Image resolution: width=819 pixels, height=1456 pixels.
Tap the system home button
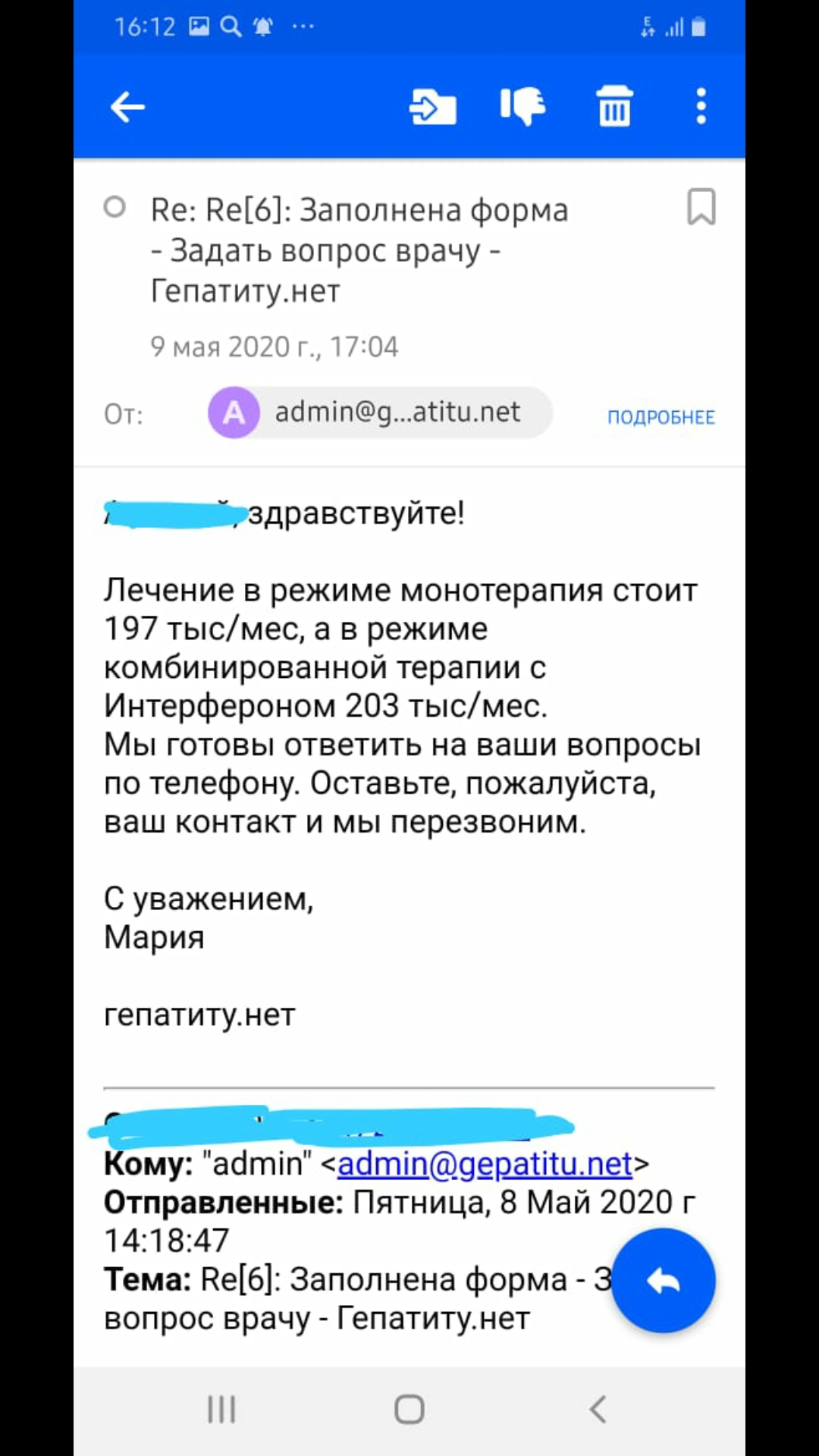click(409, 1410)
